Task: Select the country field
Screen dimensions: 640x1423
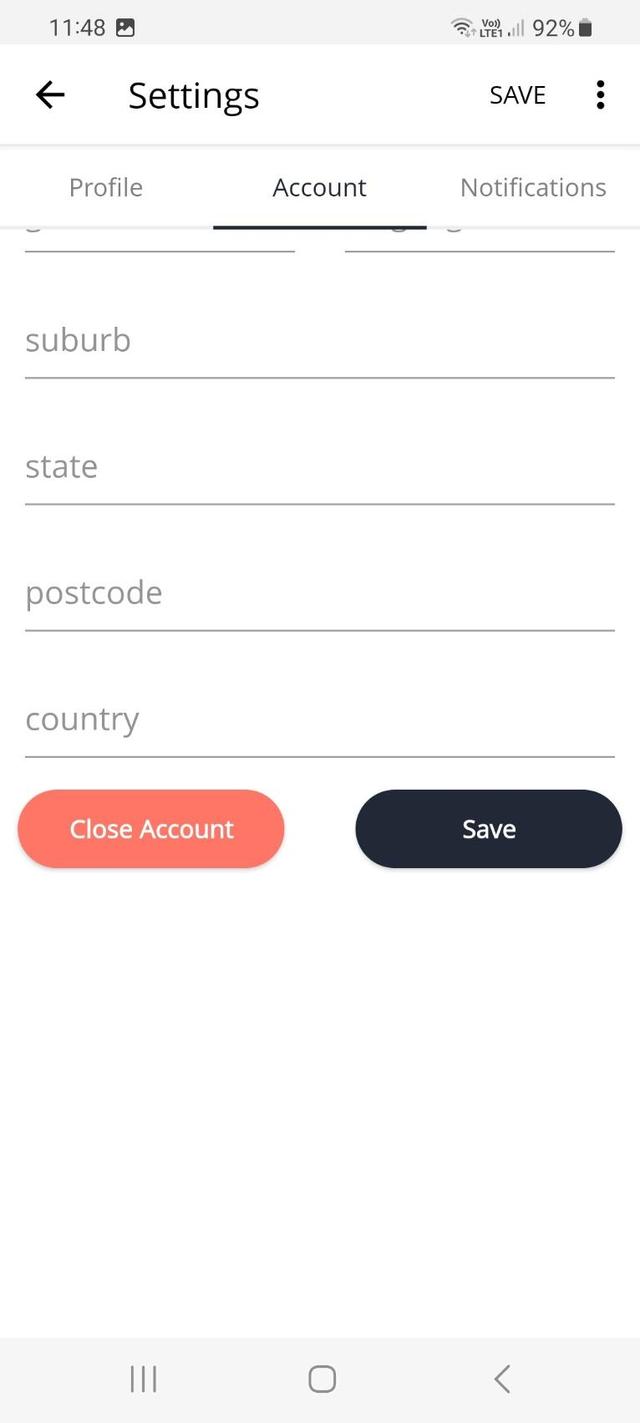Action: pos(320,720)
